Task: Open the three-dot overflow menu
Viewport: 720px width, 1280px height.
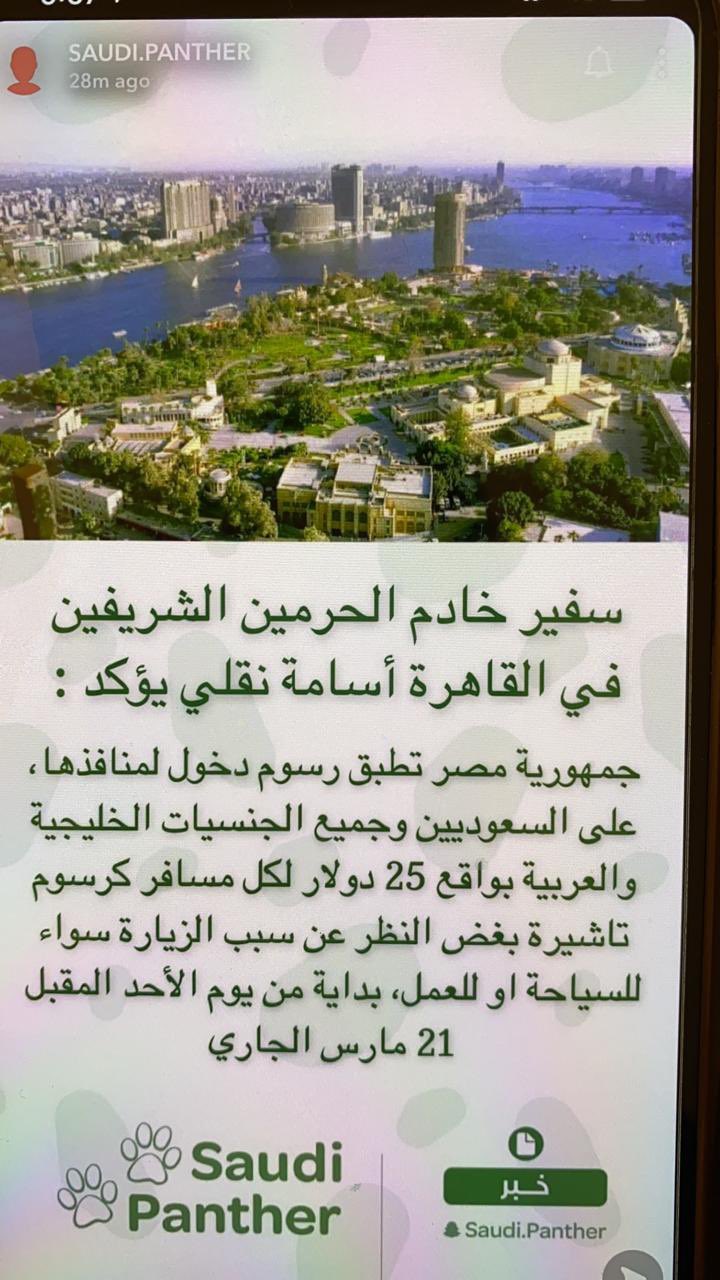Action: (661, 64)
